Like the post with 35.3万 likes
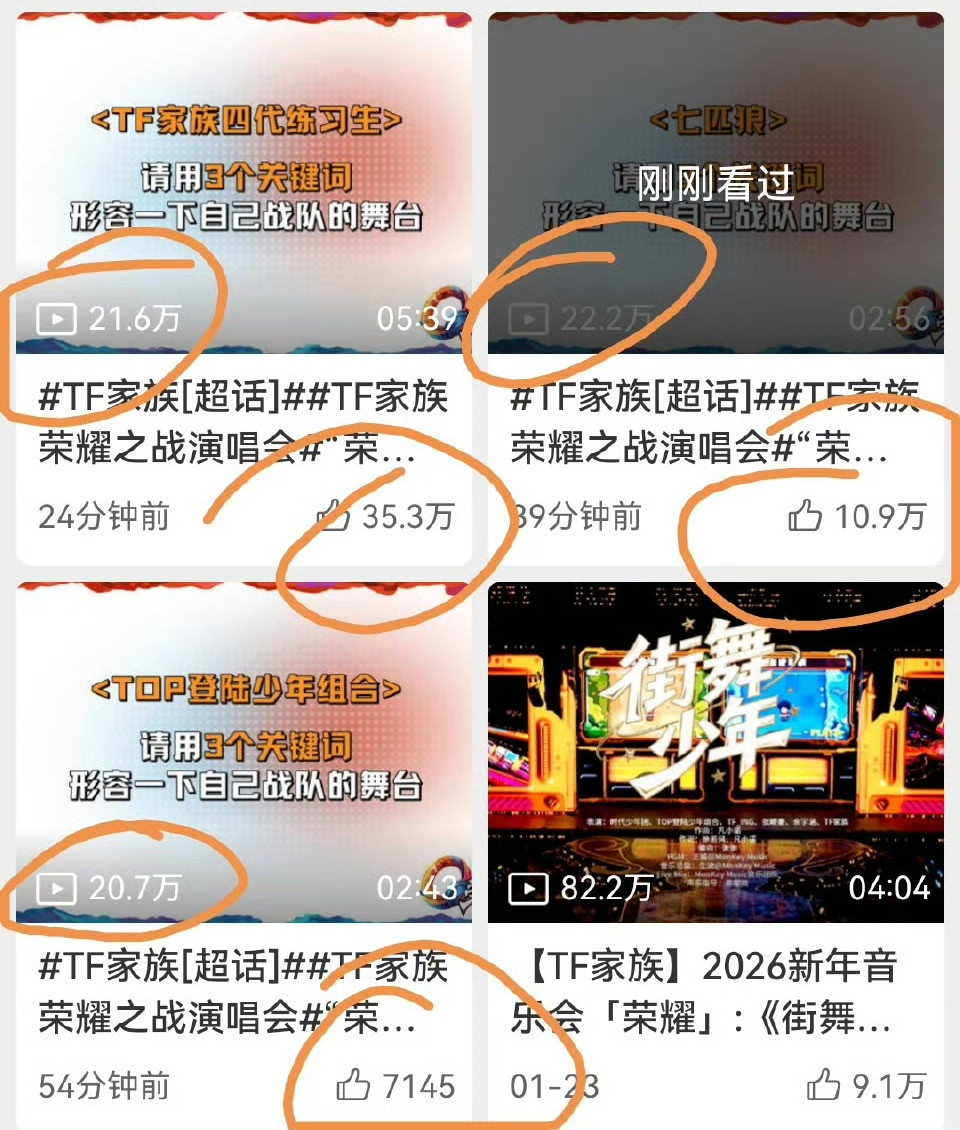 pyautogui.click(x=334, y=516)
